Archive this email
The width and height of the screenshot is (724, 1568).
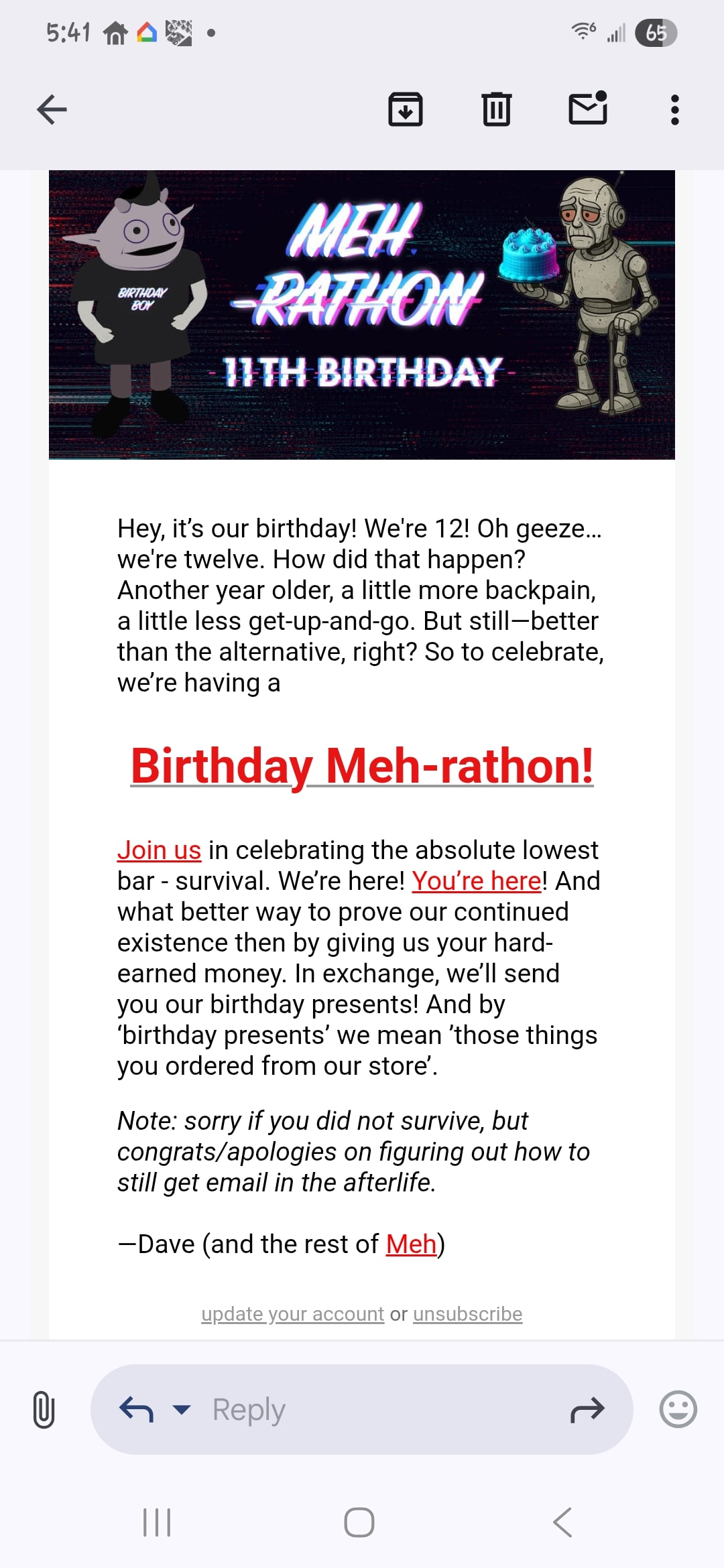click(x=406, y=110)
